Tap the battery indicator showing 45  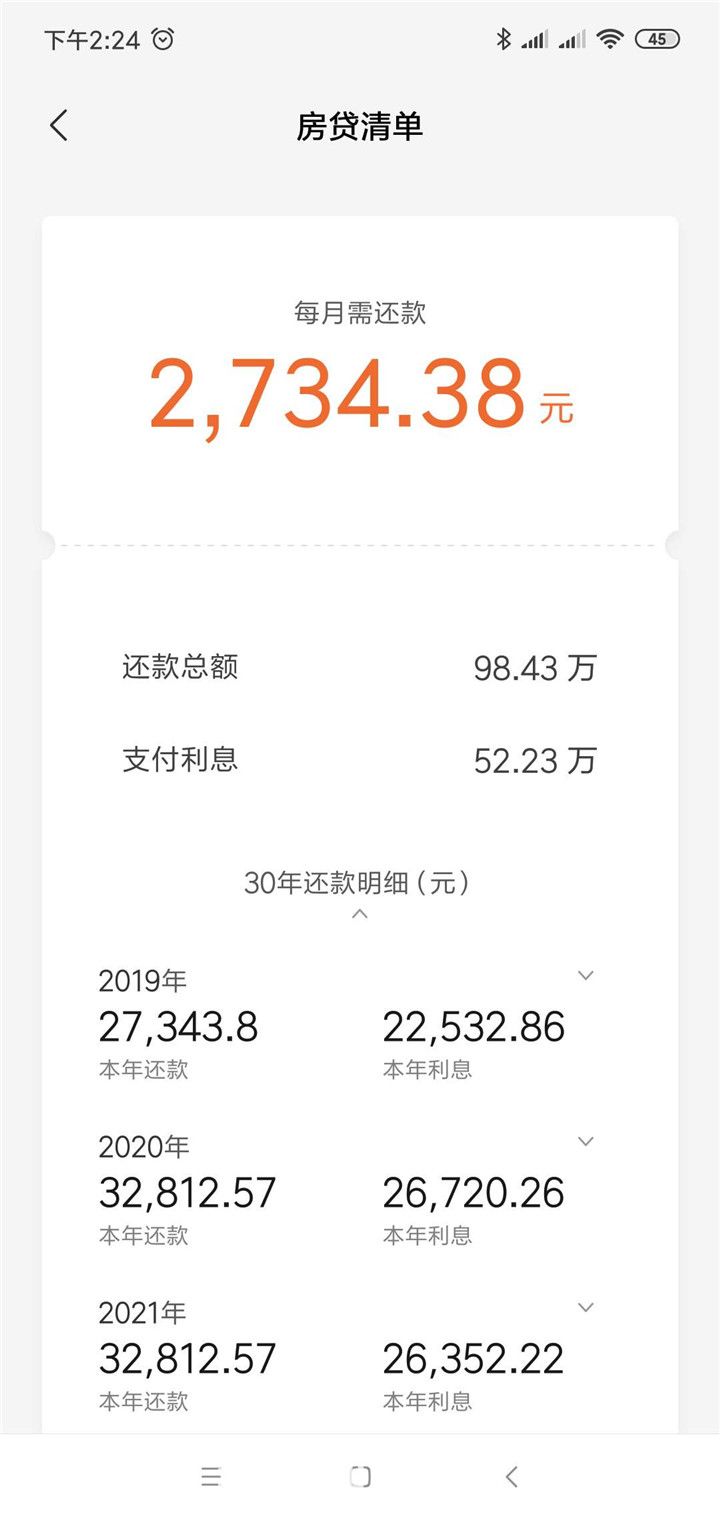click(659, 38)
